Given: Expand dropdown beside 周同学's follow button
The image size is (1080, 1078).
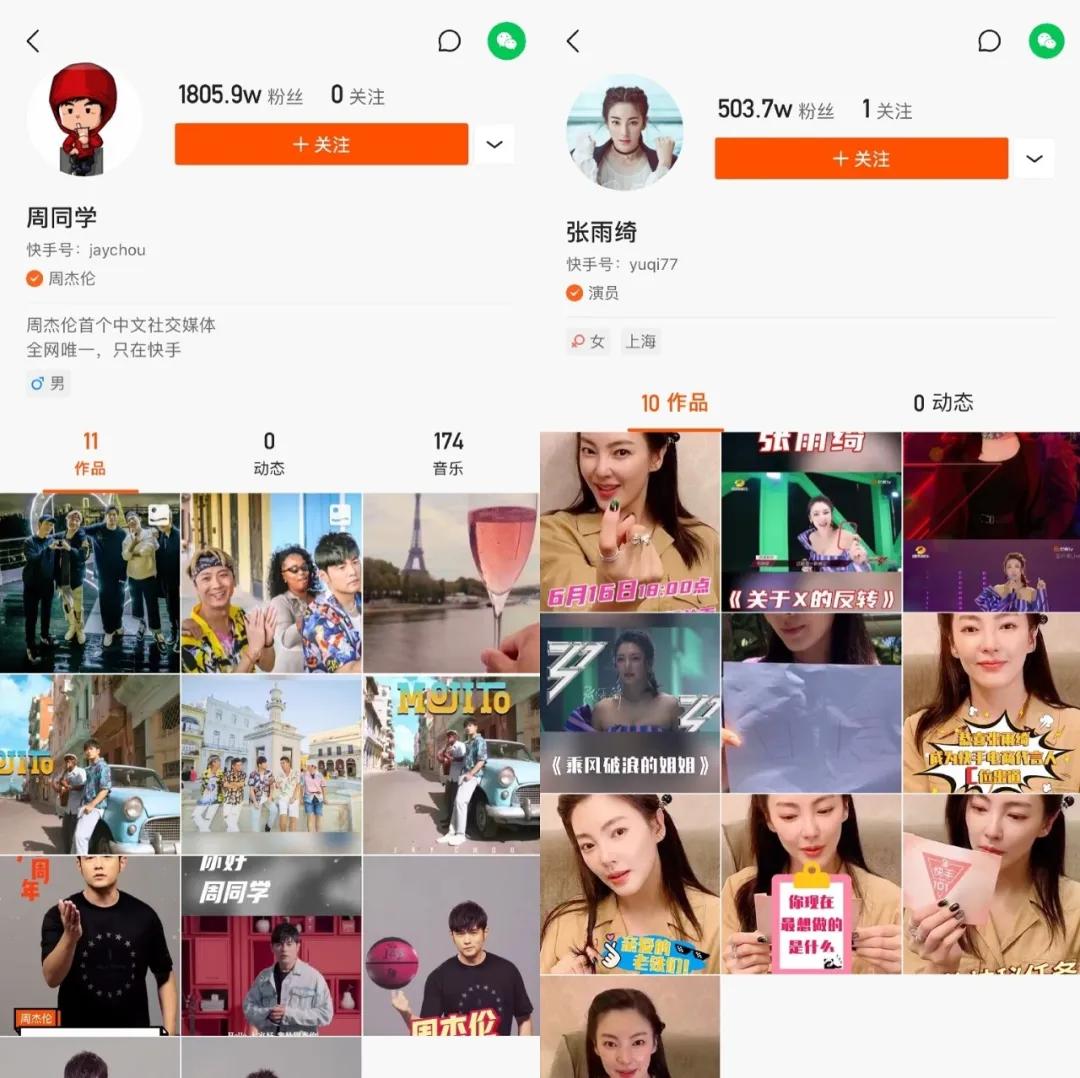Looking at the screenshot, I should click(494, 144).
